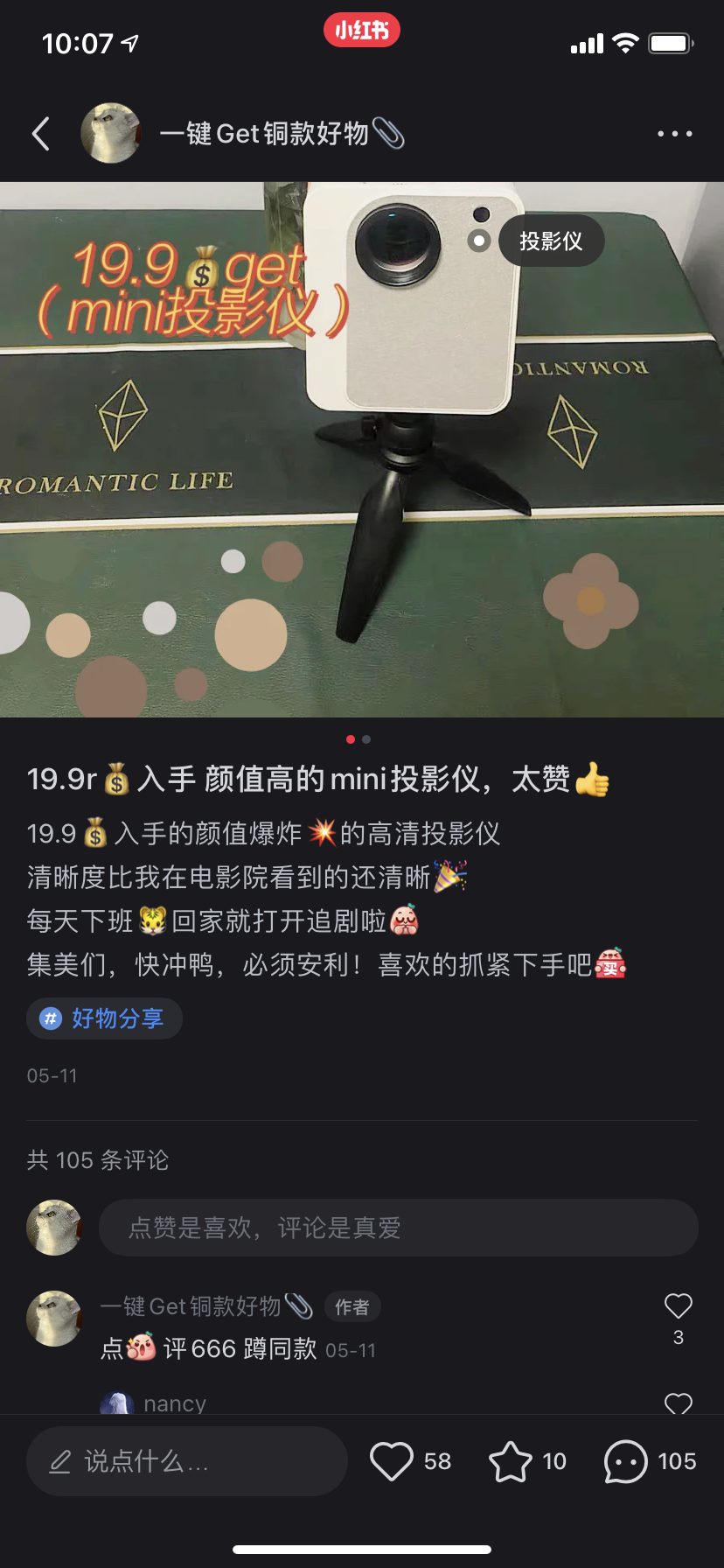Open the comment author's avatar next to 作者

tap(54, 1318)
